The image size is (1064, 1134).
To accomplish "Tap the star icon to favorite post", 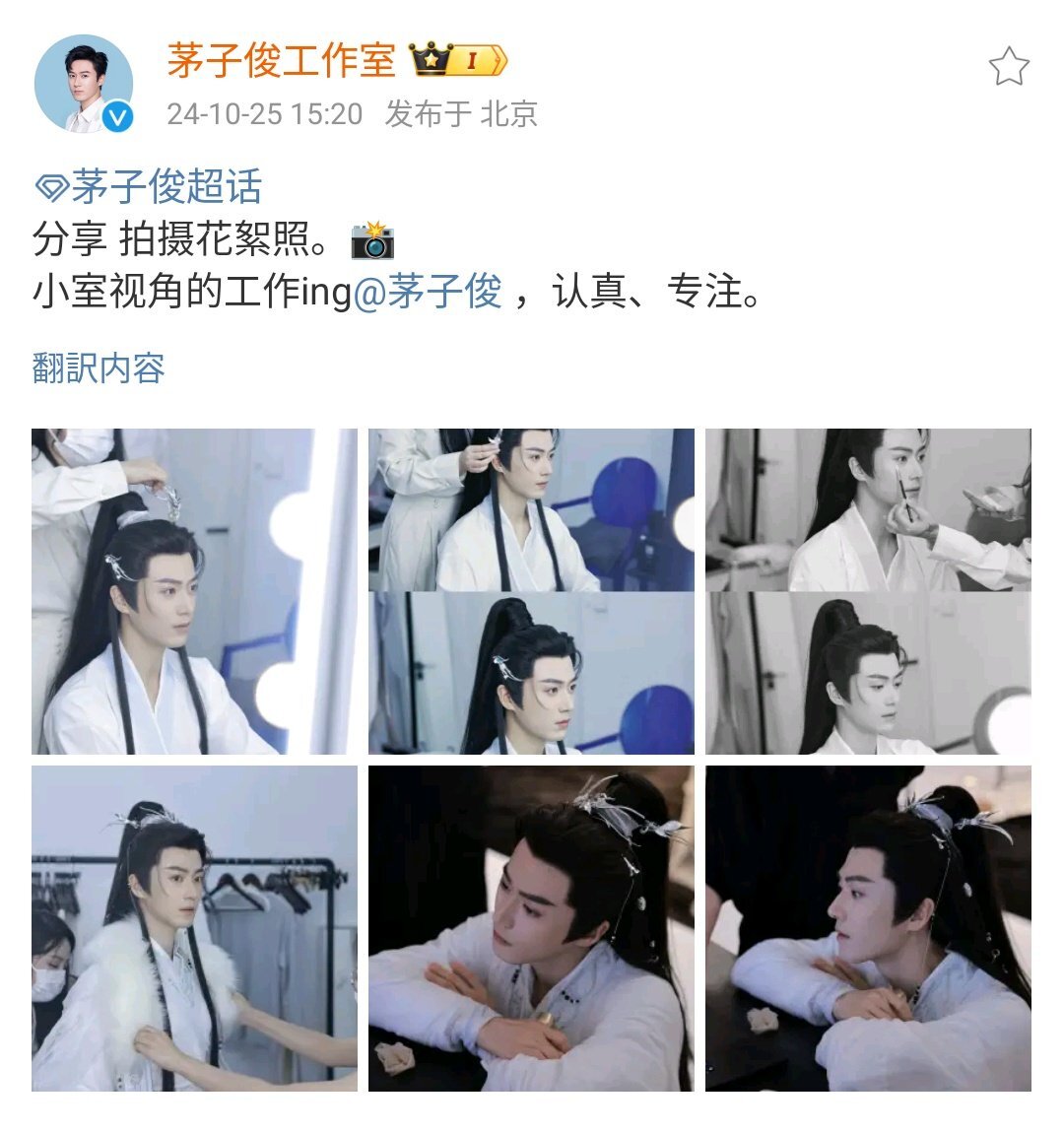I will click(x=1008, y=67).
